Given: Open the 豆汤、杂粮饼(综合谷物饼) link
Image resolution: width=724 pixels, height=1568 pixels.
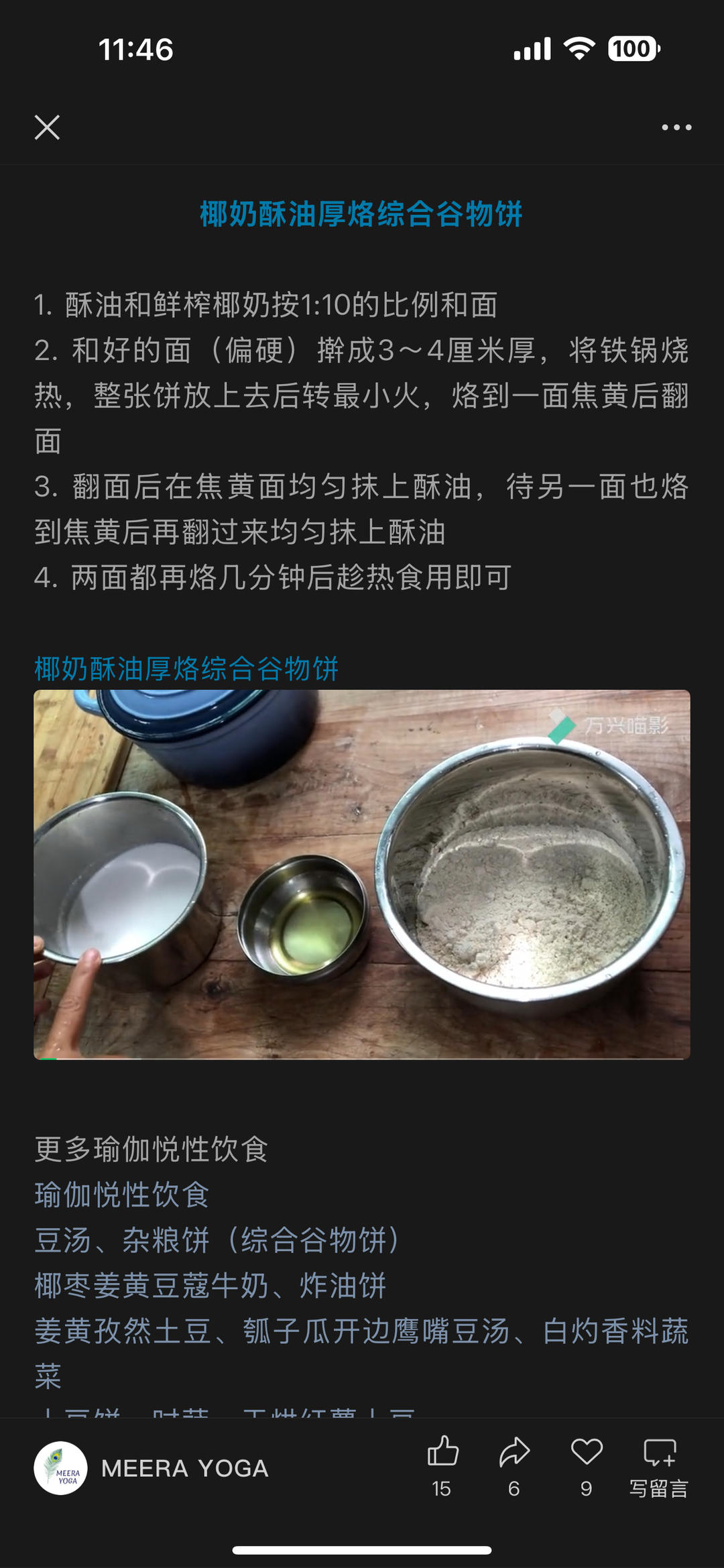Looking at the screenshot, I should tap(217, 1240).
